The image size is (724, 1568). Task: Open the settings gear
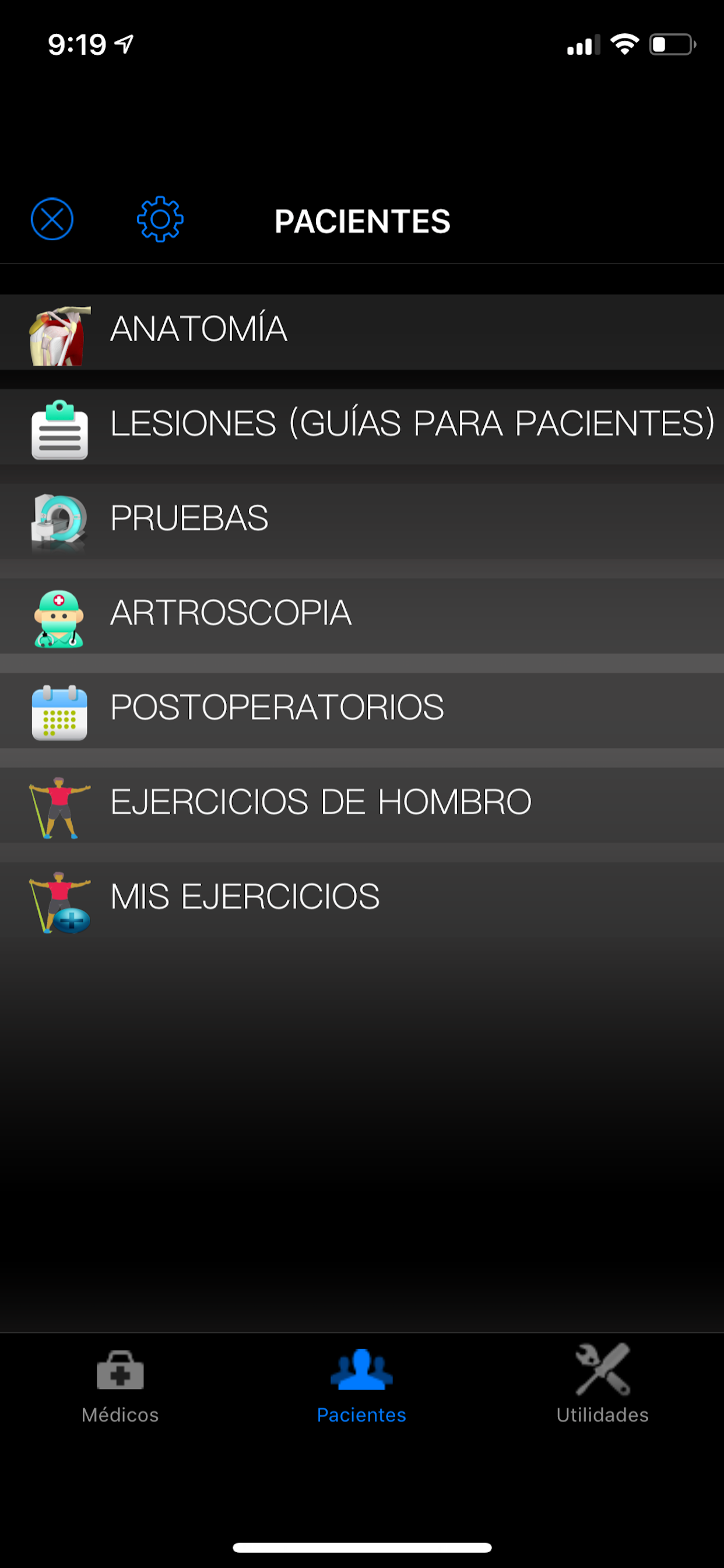coord(160,219)
